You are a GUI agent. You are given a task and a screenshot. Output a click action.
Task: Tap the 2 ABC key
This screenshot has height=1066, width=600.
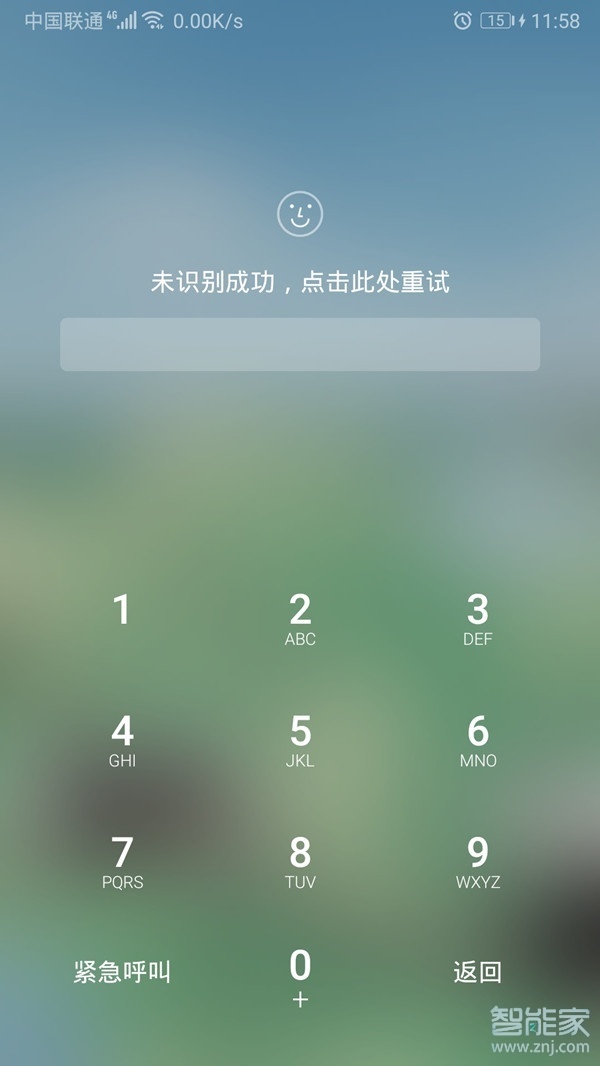300,619
